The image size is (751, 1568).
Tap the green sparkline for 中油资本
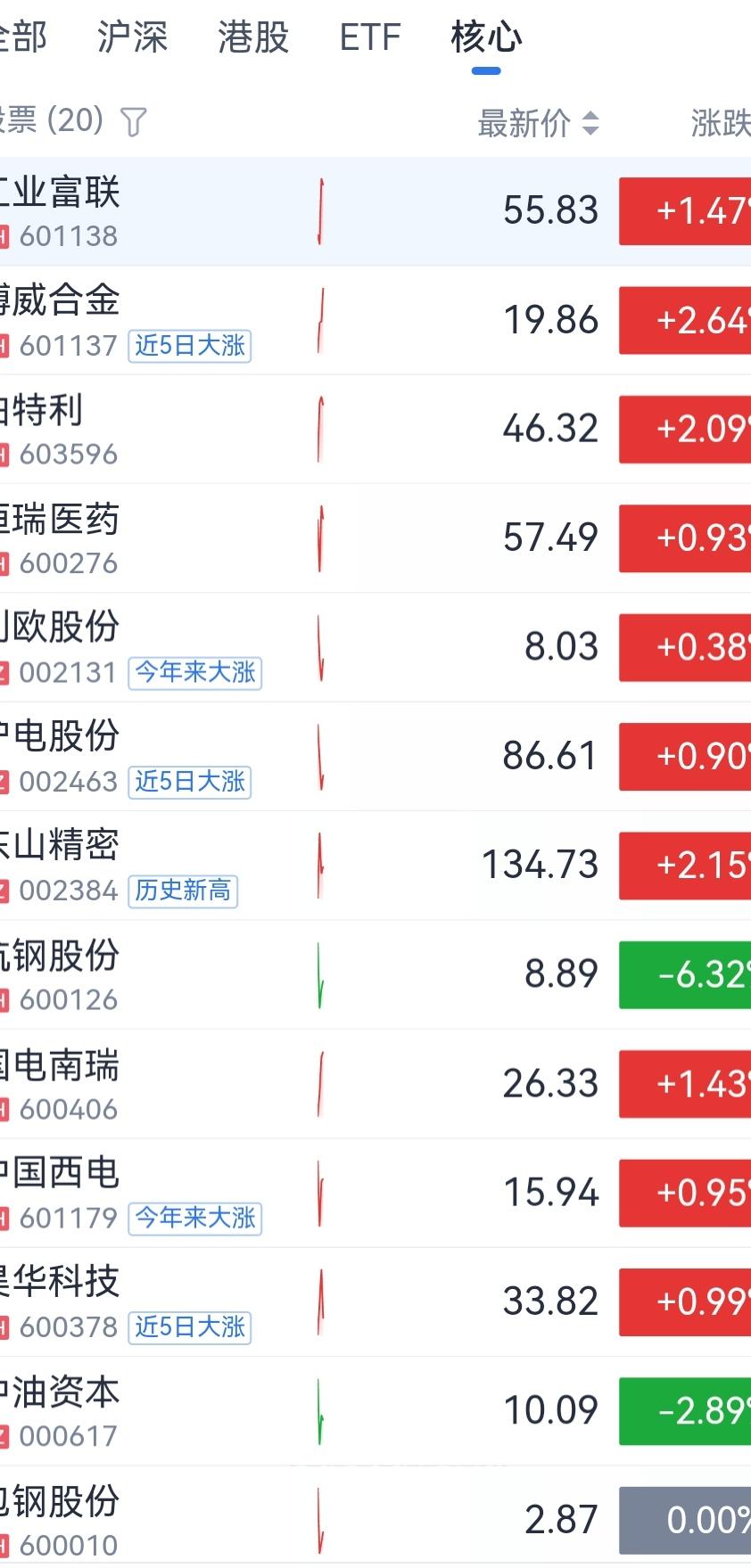click(319, 1409)
